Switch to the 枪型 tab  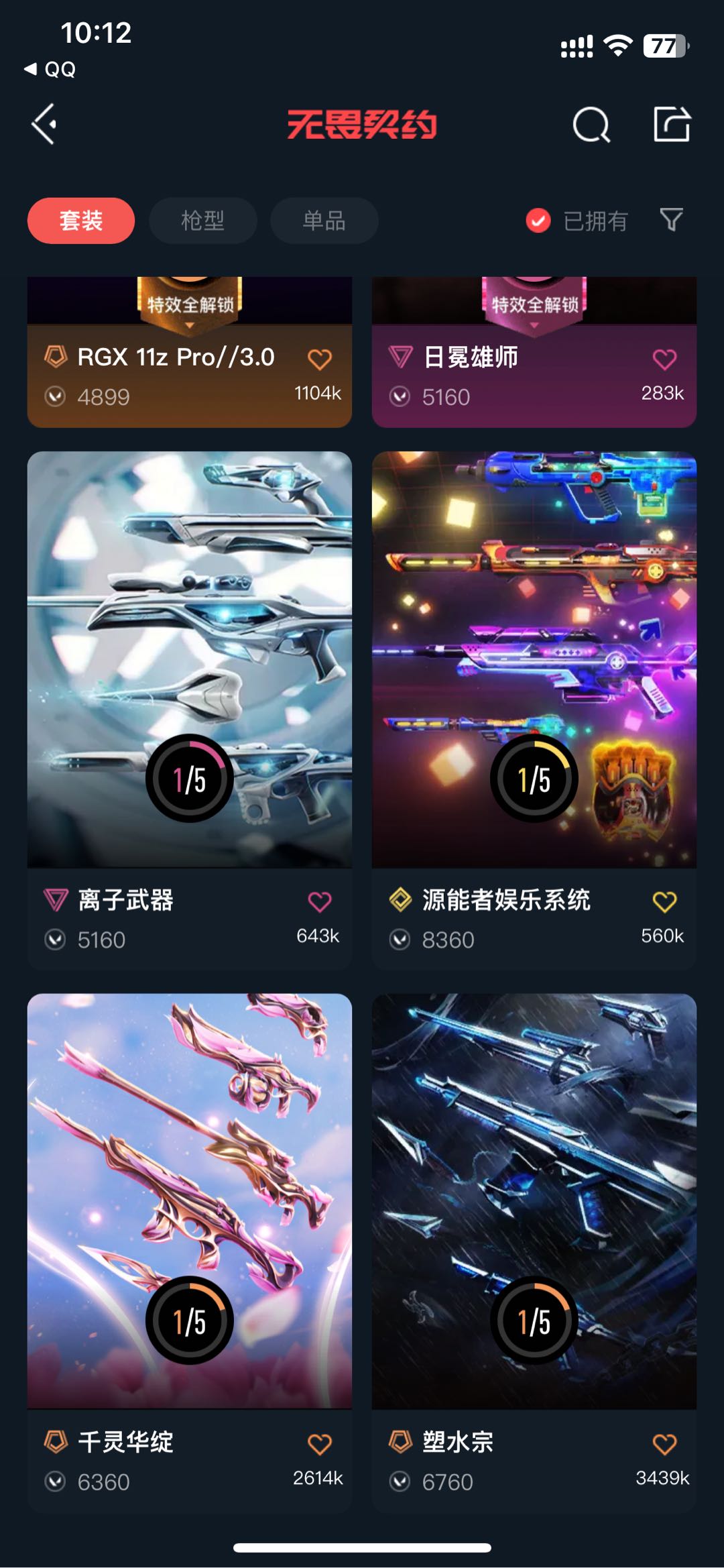202,221
